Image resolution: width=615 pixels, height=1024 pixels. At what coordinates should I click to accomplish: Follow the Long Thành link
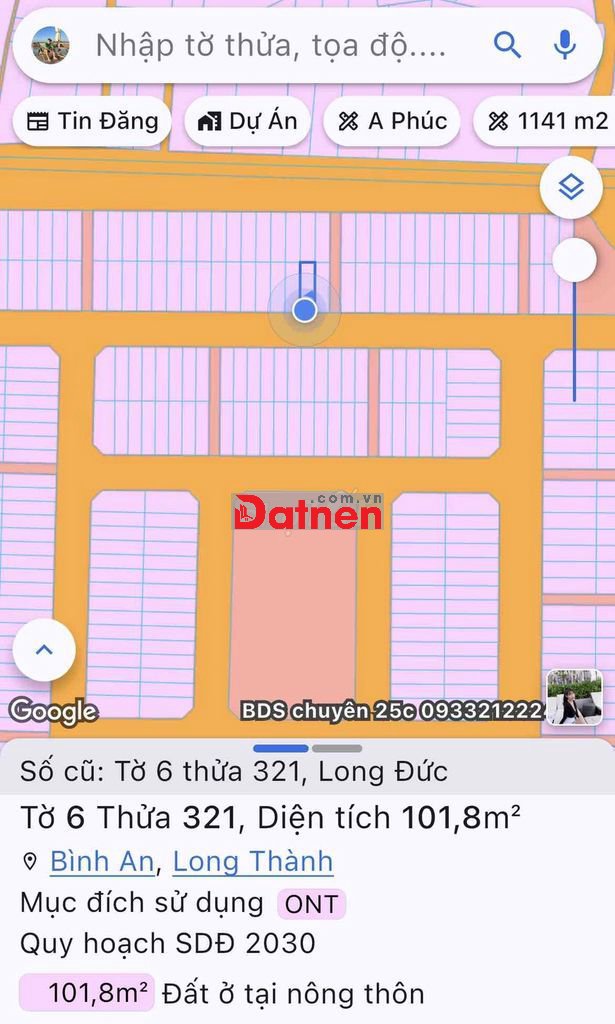click(253, 861)
